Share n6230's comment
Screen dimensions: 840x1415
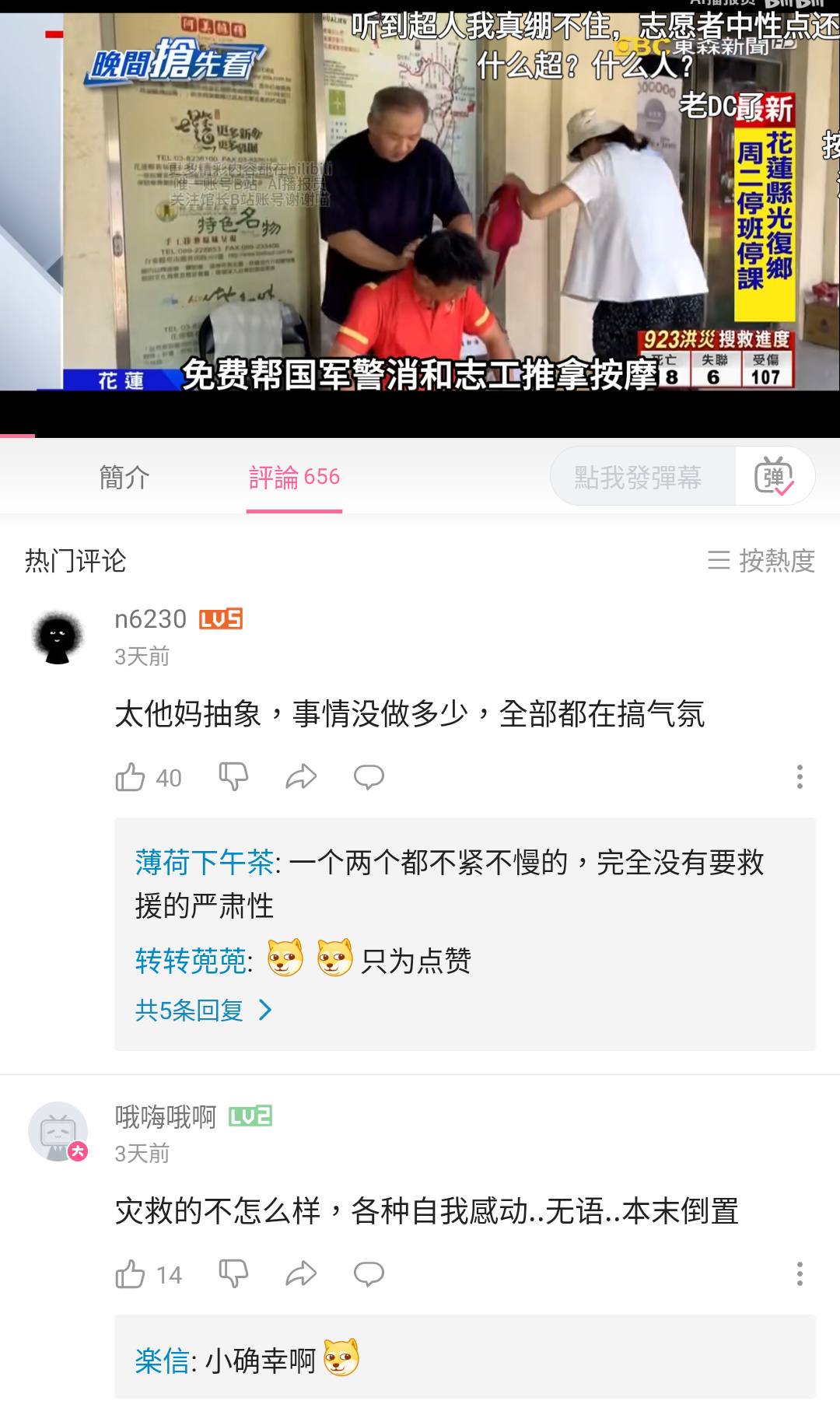pos(301,777)
